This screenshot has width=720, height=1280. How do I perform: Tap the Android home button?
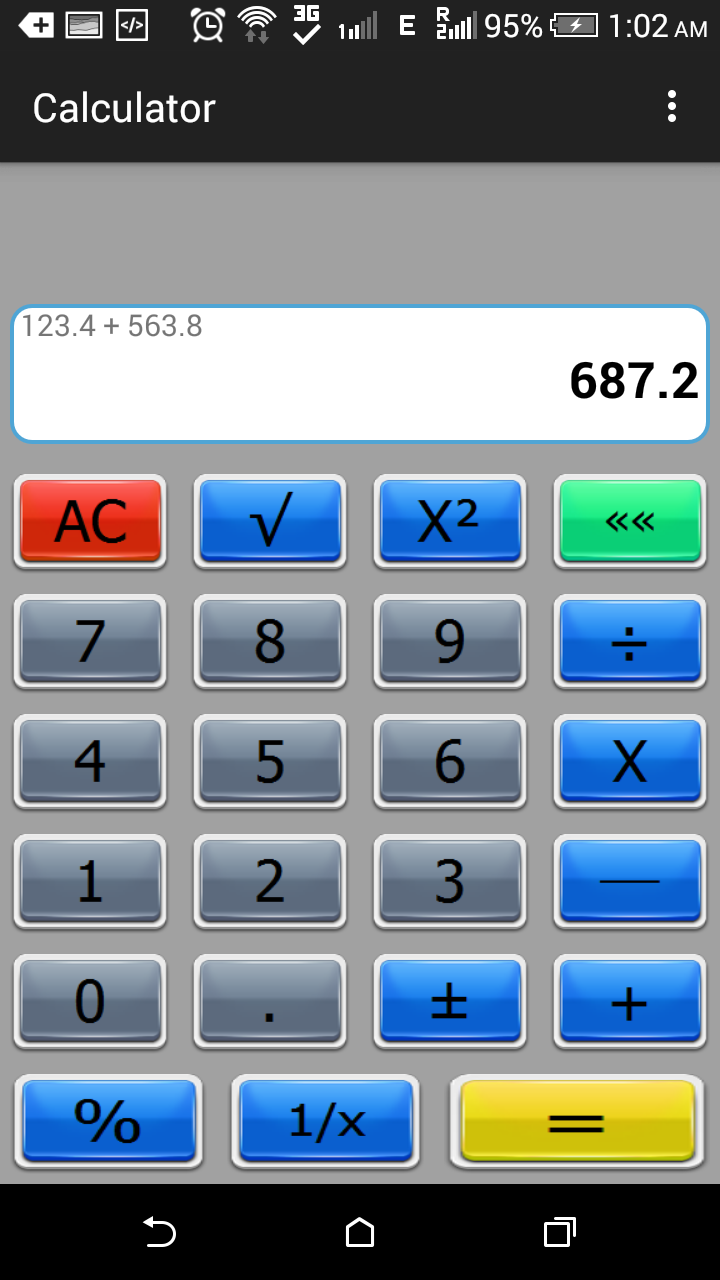tap(360, 1233)
